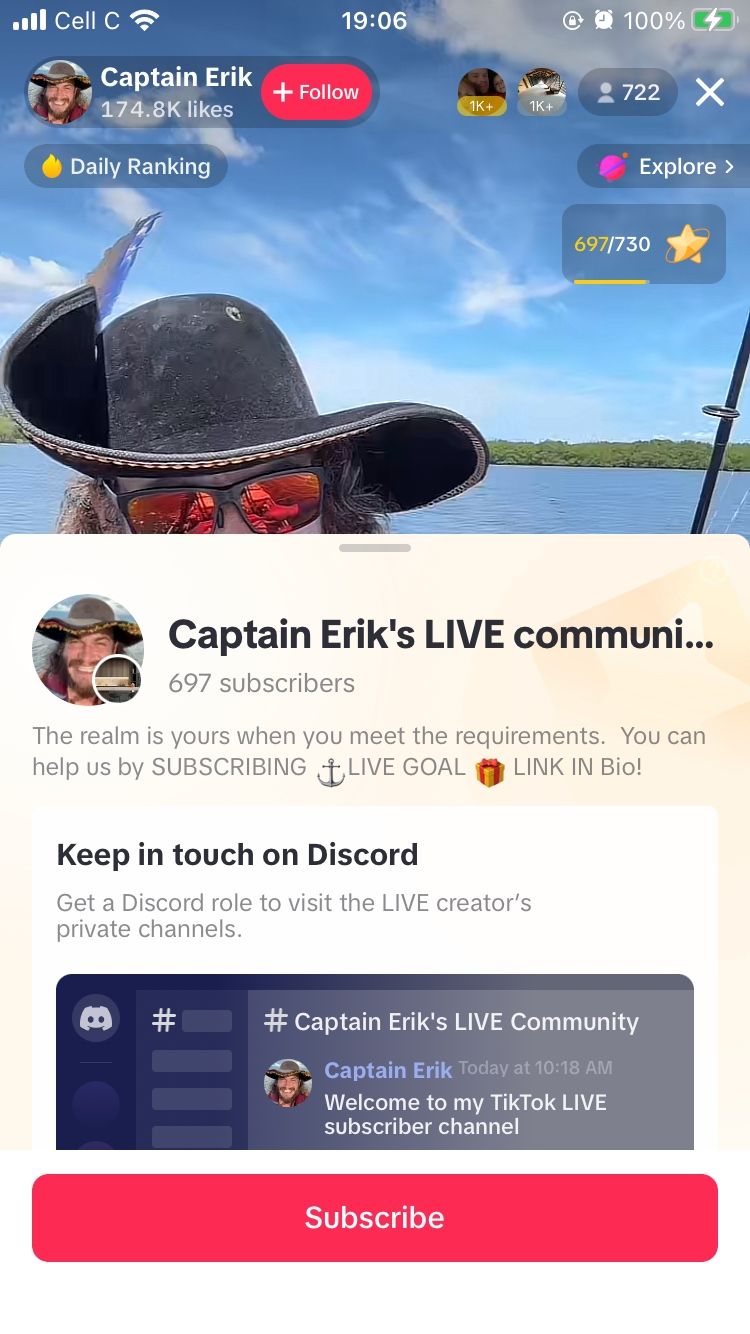The height and width of the screenshot is (1334, 750).
Task: Open the viewer list showing 722
Action: (x=627, y=93)
